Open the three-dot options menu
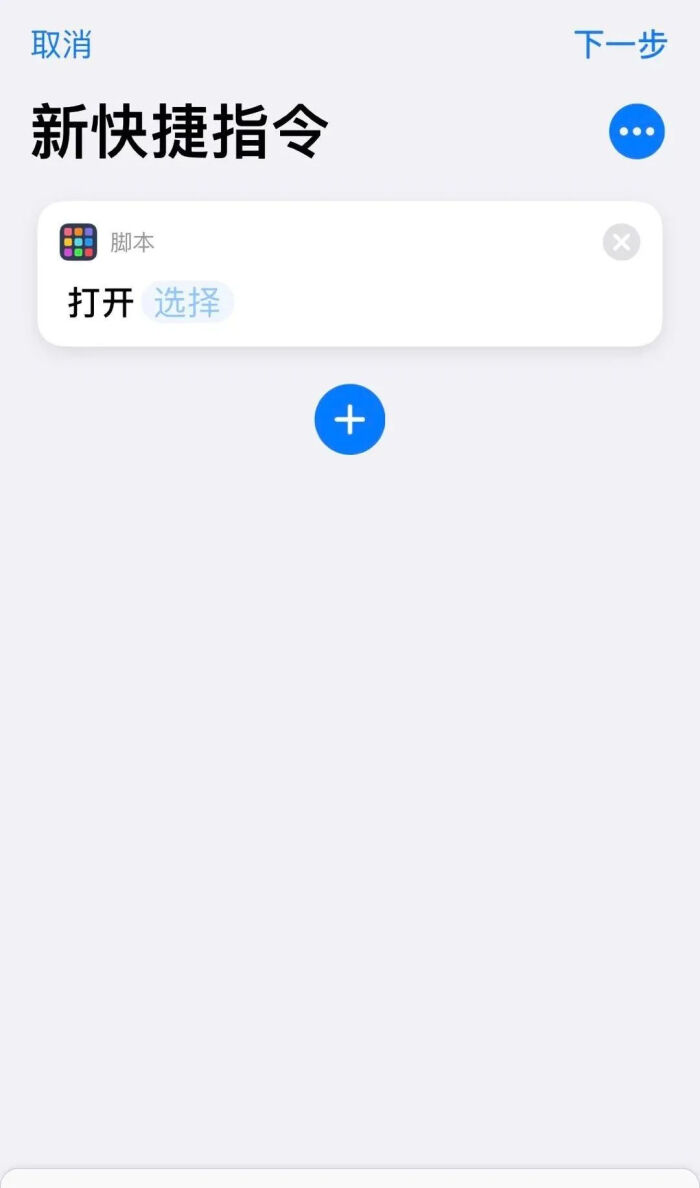 tap(637, 131)
